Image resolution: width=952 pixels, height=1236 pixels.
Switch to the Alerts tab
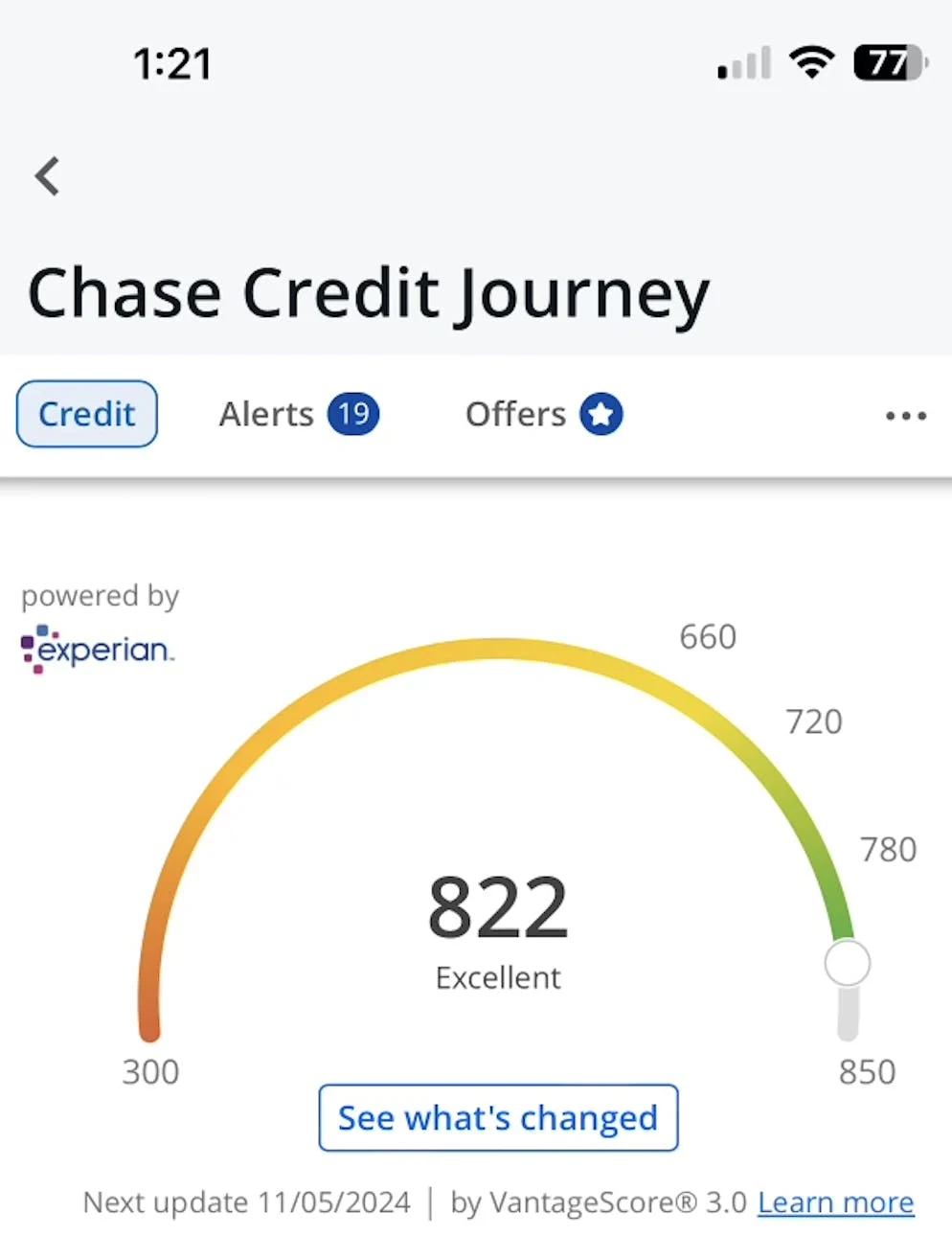[x=298, y=414]
